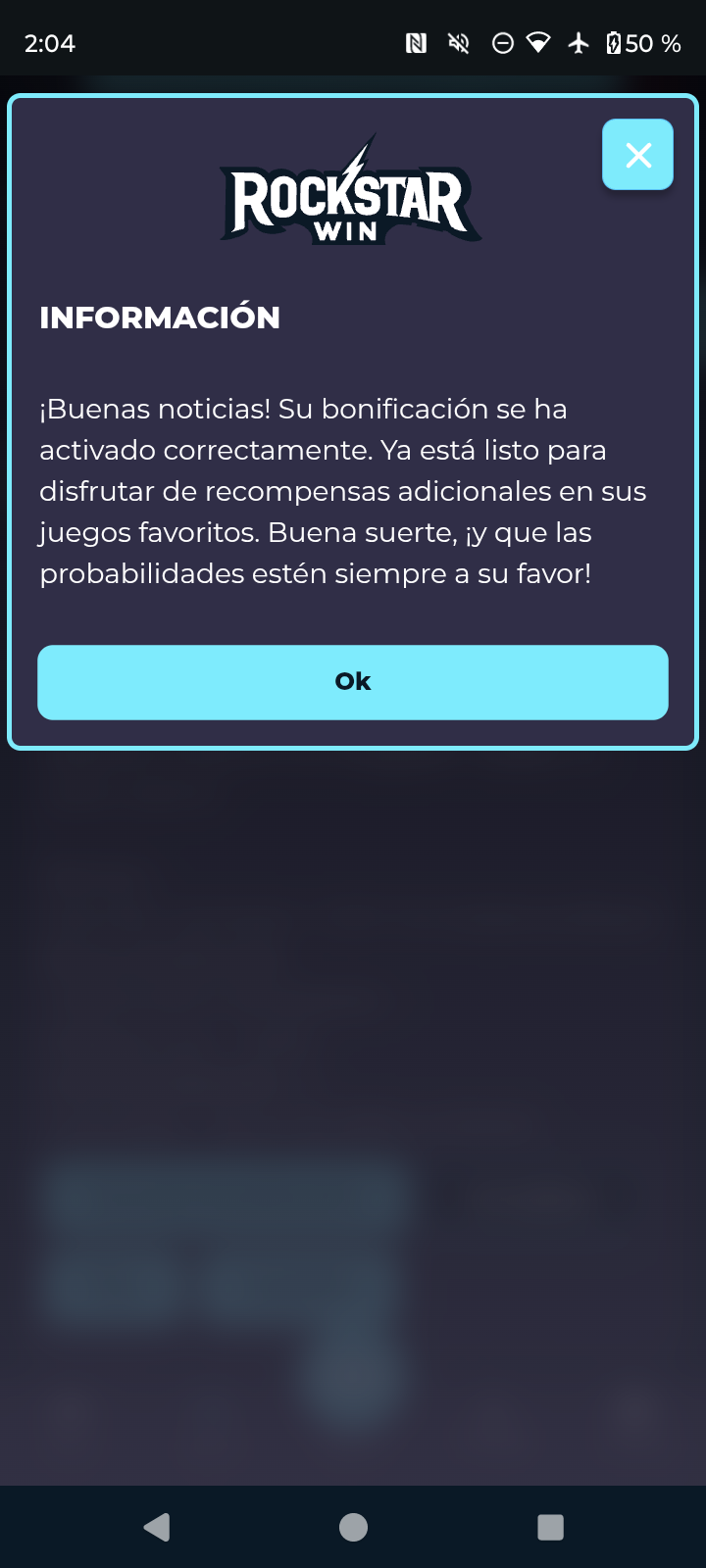Tap outside the dialog on the background
The image size is (706, 1568).
coord(353,980)
